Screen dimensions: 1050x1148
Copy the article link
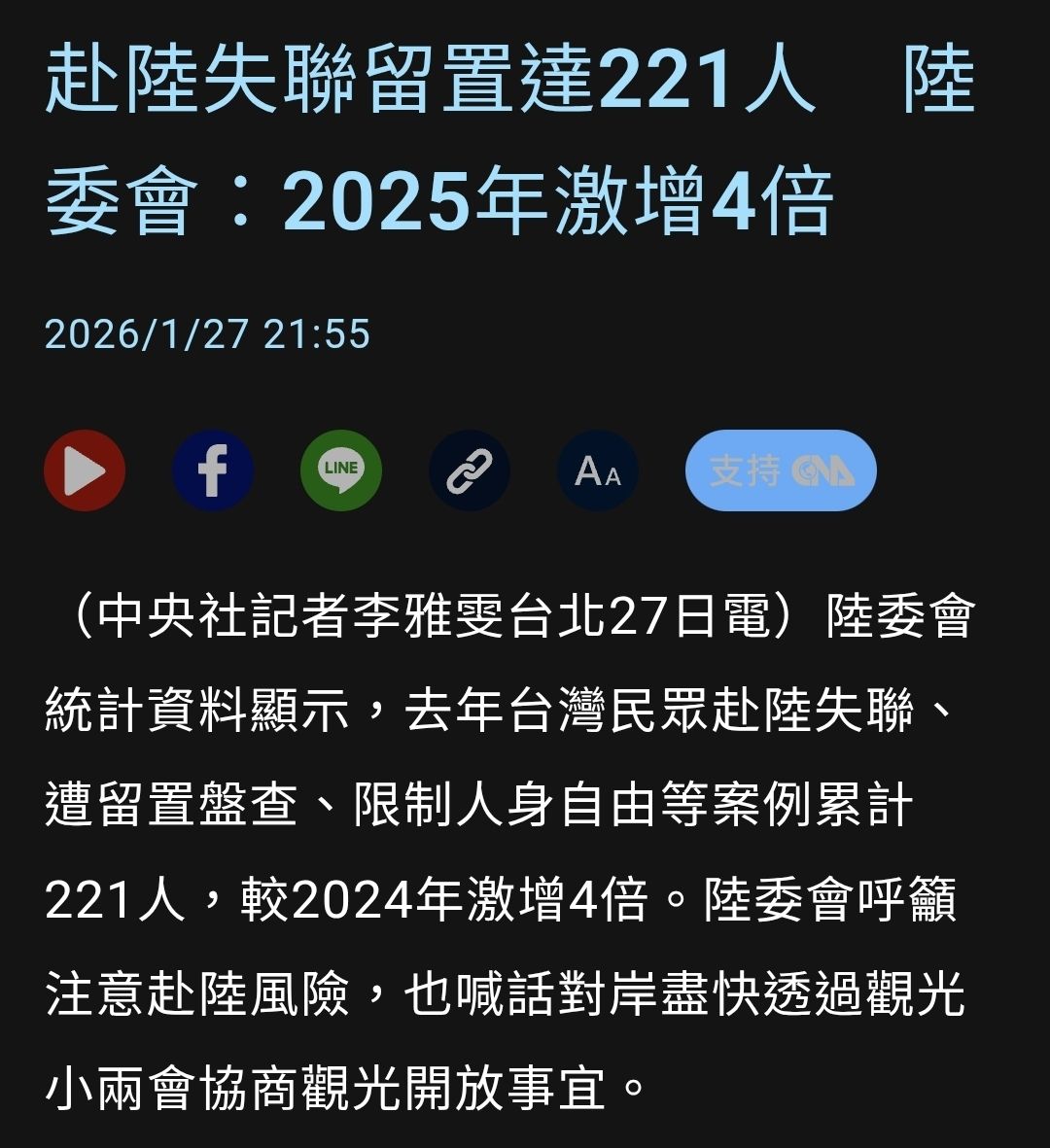point(470,471)
